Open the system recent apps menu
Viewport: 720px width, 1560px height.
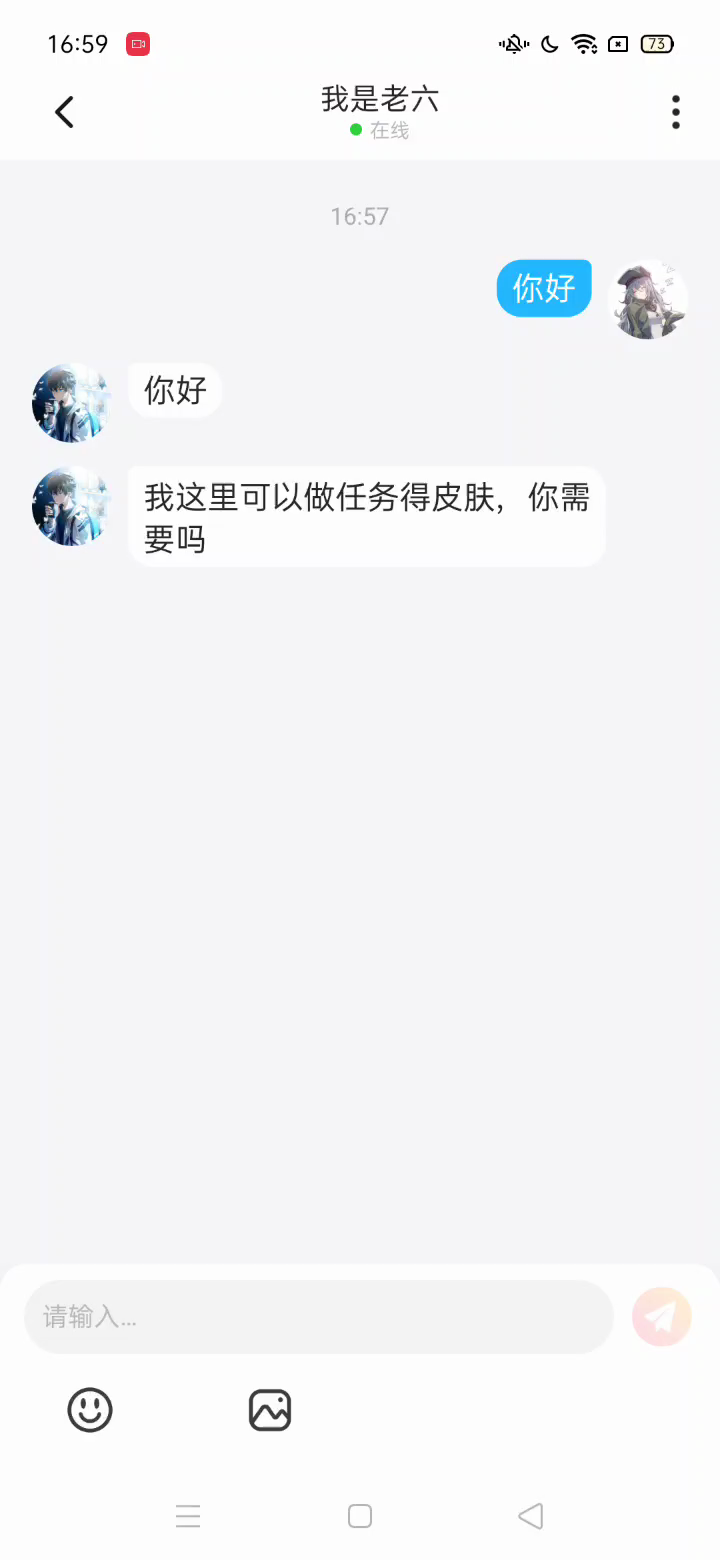click(188, 1516)
